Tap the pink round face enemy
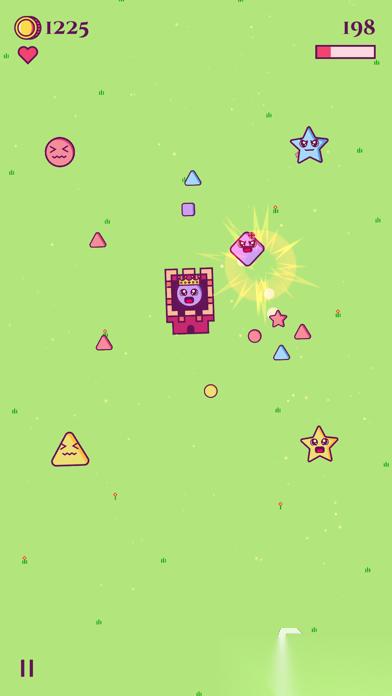The image size is (392, 696). (60, 152)
